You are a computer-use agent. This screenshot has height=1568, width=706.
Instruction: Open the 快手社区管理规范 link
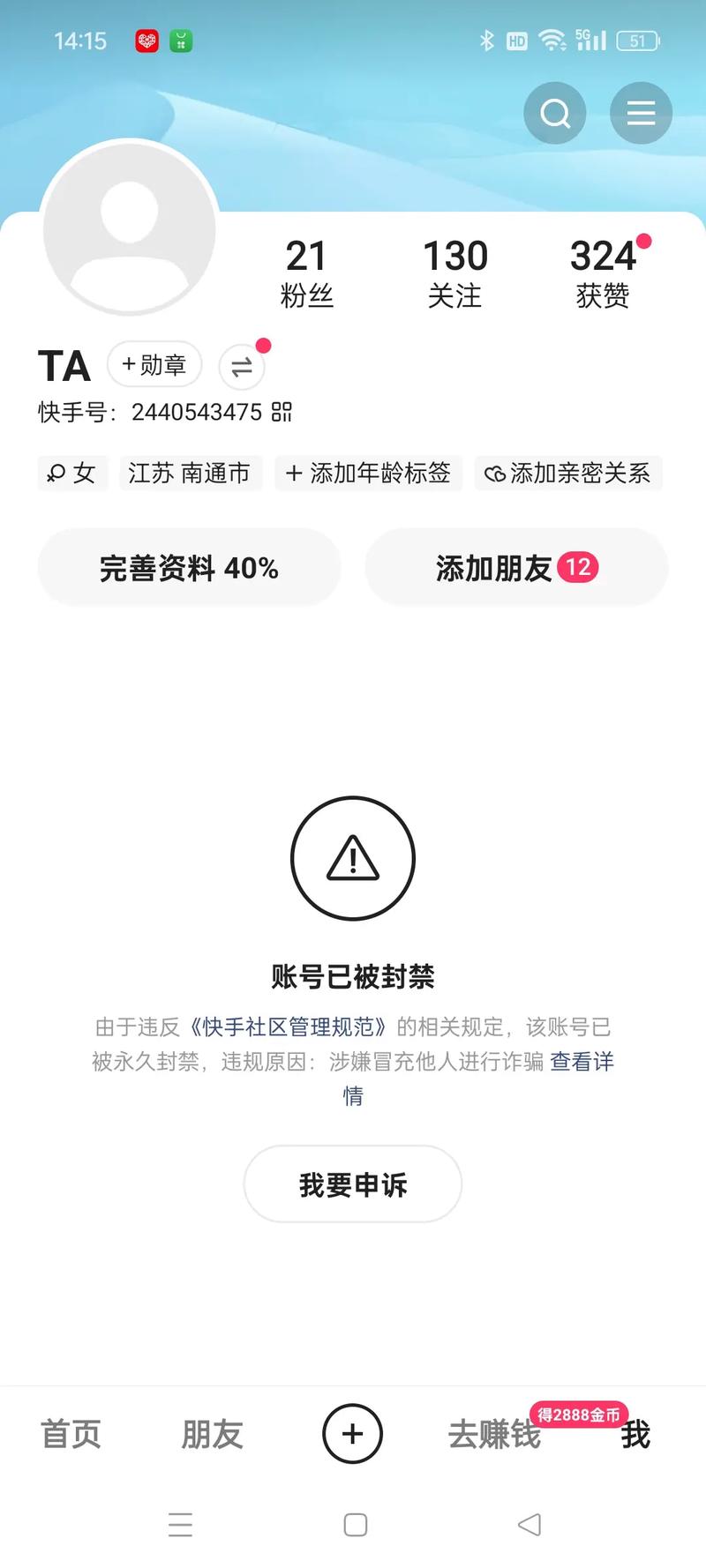point(291,1027)
